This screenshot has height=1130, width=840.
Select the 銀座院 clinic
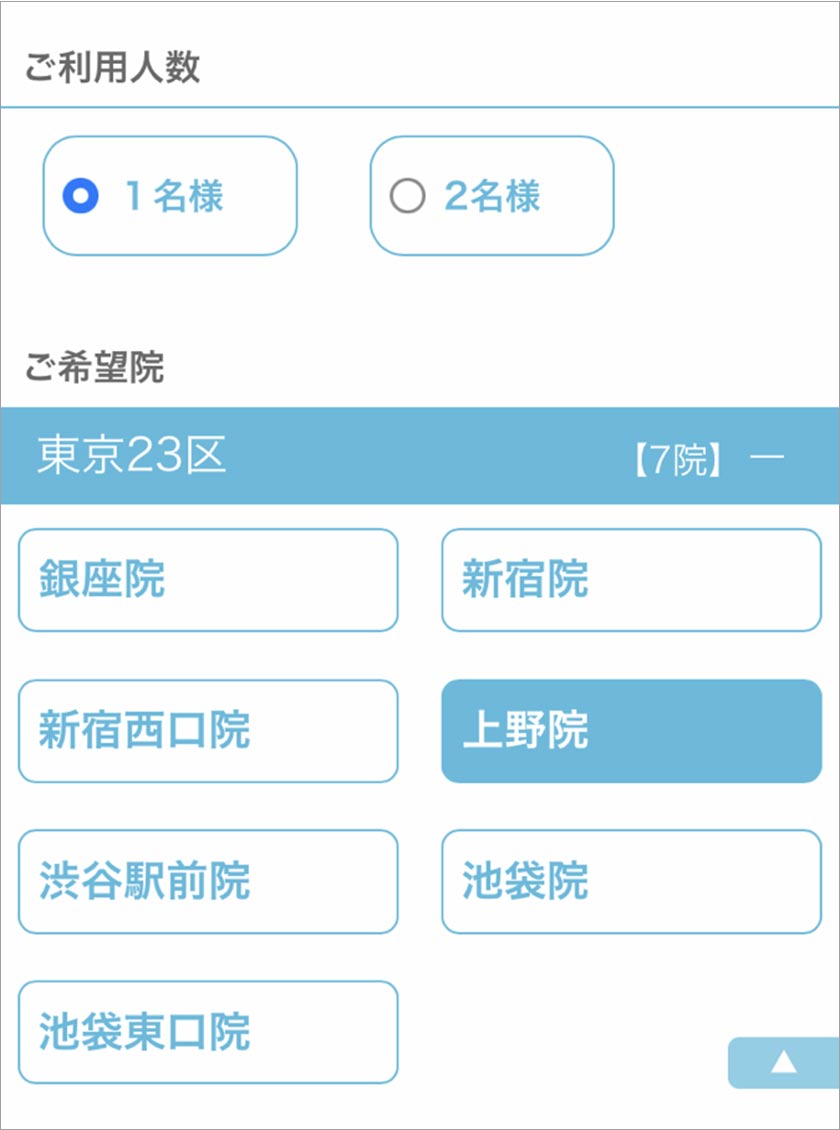tap(207, 580)
